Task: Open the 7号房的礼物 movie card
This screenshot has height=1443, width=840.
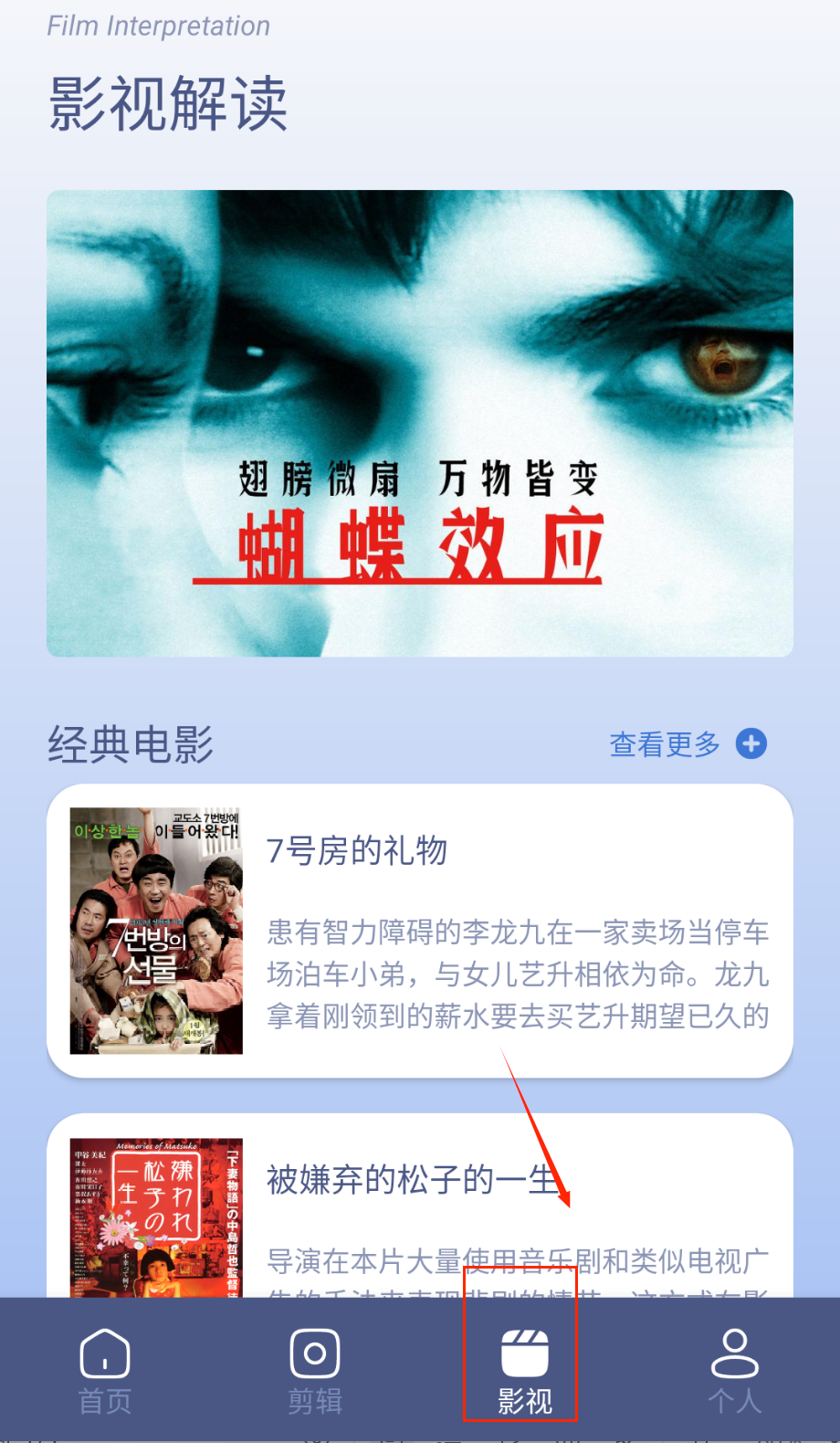Action: coord(420,930)
